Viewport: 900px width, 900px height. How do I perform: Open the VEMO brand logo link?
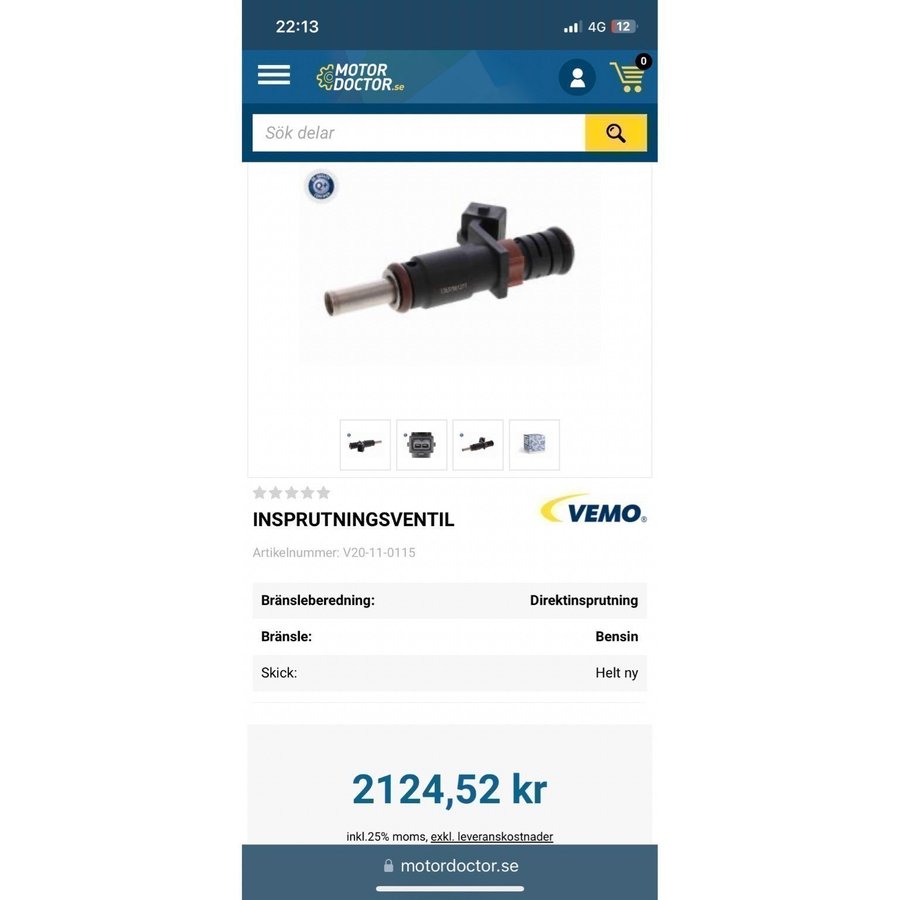coord(594,510)
